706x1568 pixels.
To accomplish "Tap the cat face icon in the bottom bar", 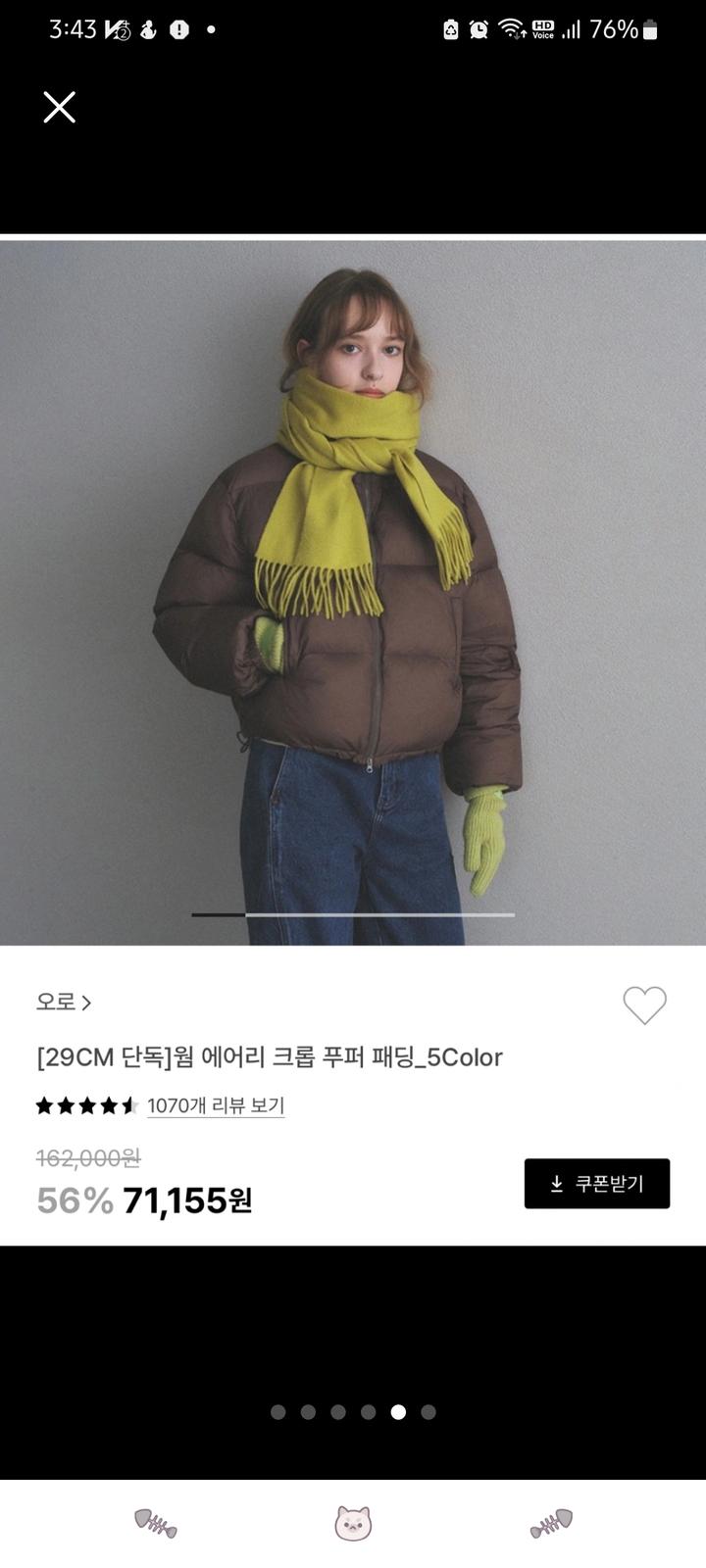I will pos(353,1523).
